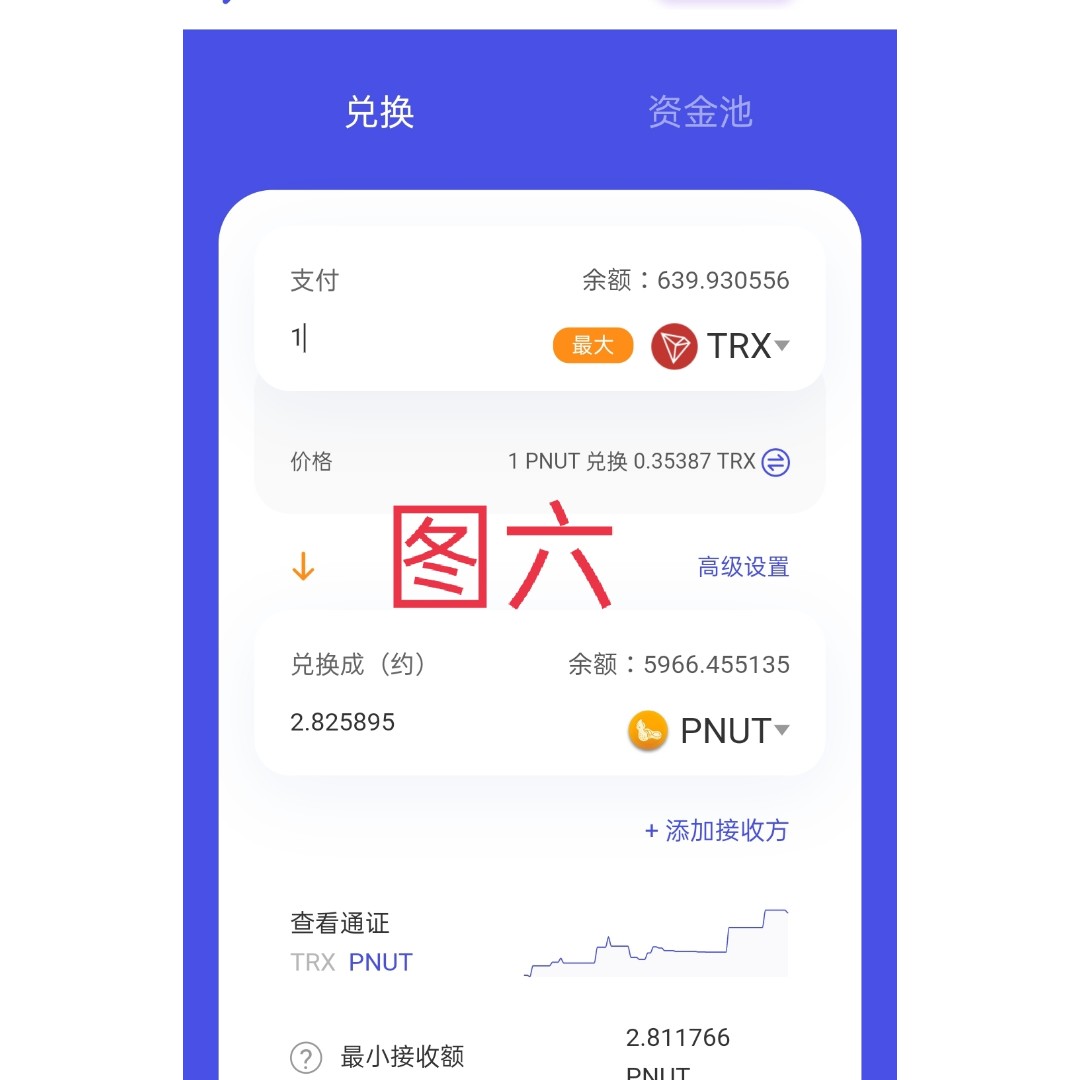Tap 添加接收方
This screenshot has height=1080, width=1080.
pyautogui.click(x=716, y=830)
